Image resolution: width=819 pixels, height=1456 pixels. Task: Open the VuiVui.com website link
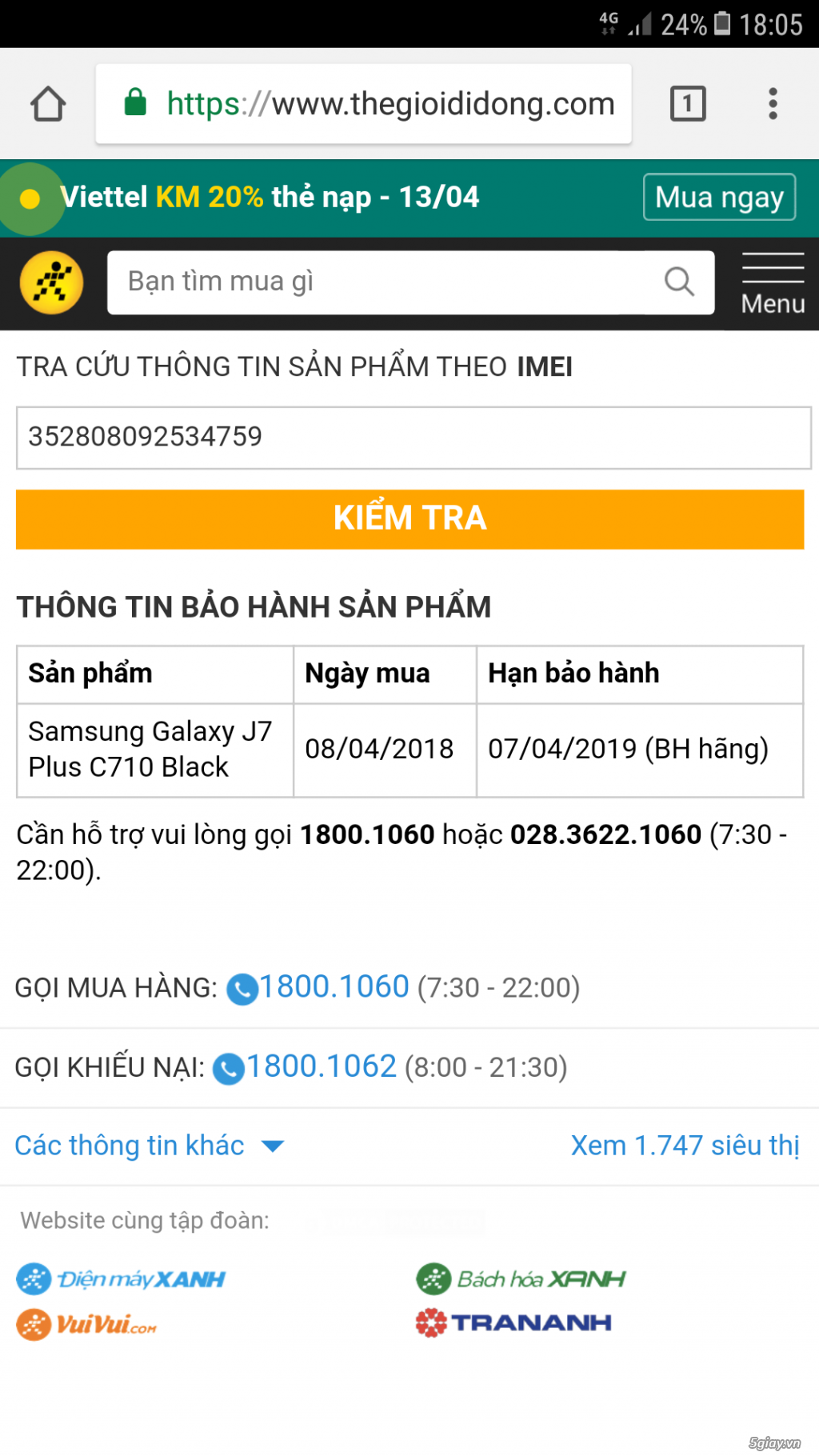tap(86, 1325)
